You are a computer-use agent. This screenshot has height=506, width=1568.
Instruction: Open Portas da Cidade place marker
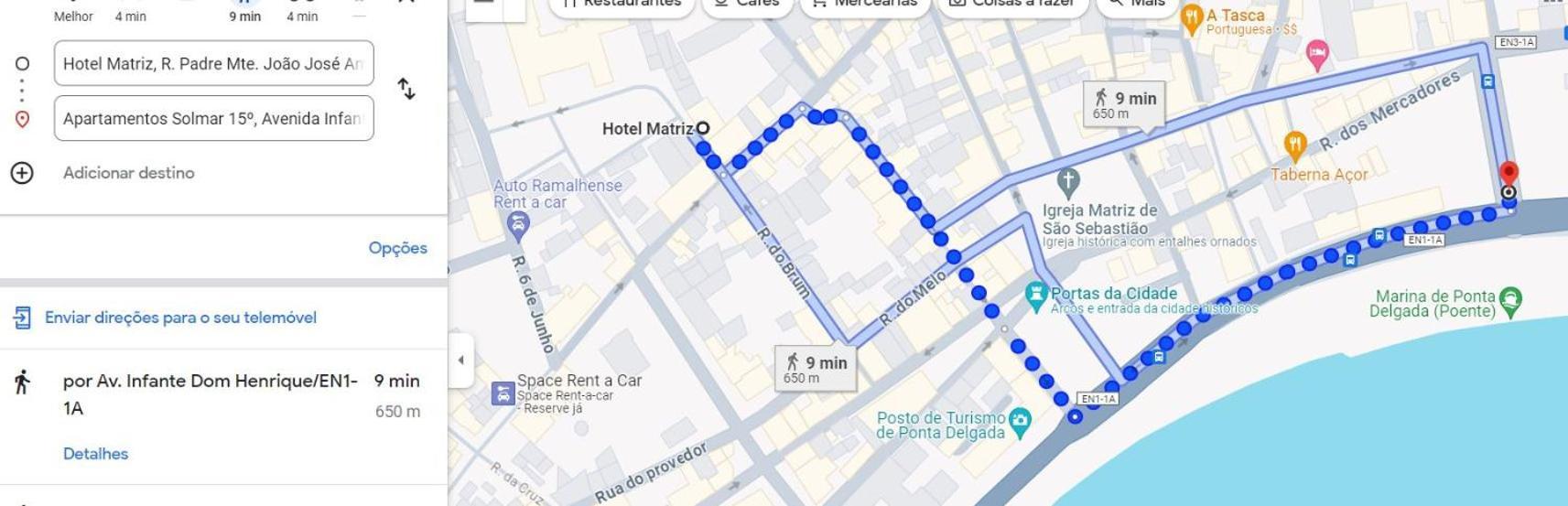(1036, 295)
